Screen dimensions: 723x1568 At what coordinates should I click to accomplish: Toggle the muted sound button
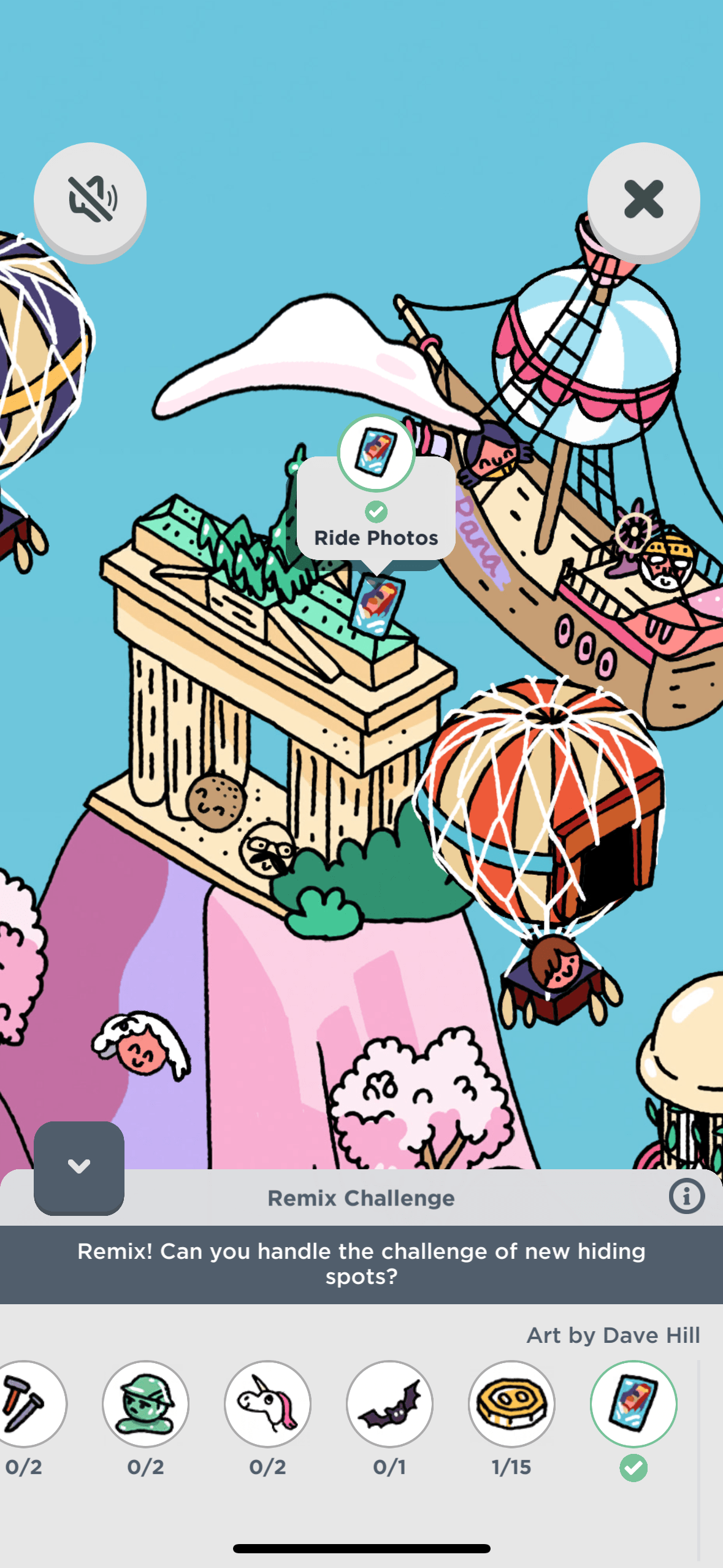coord(90,199)
